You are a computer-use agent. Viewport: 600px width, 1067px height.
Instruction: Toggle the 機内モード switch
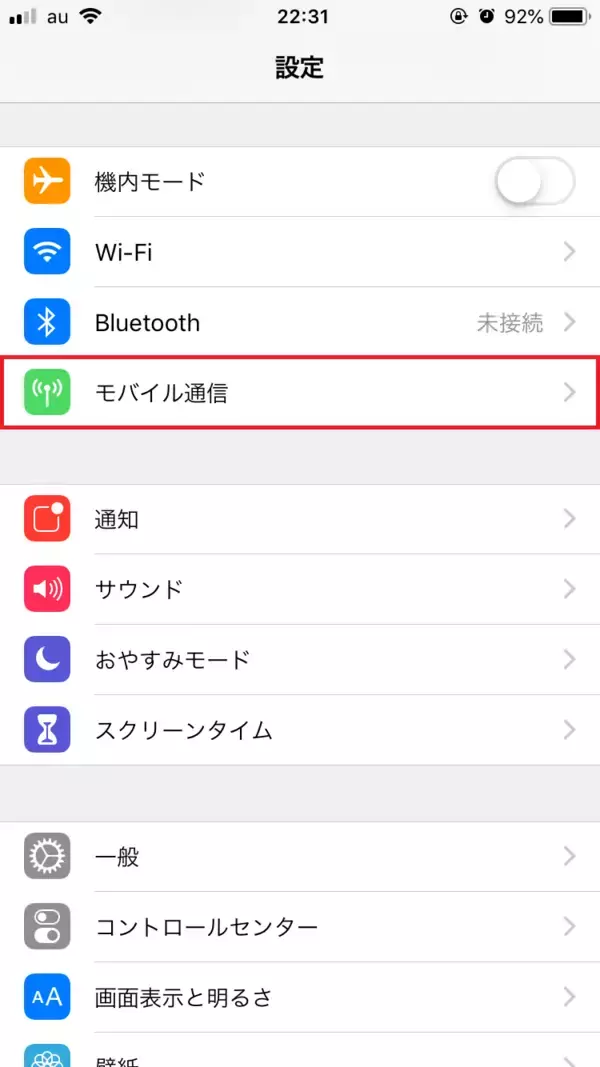[534, 182]
